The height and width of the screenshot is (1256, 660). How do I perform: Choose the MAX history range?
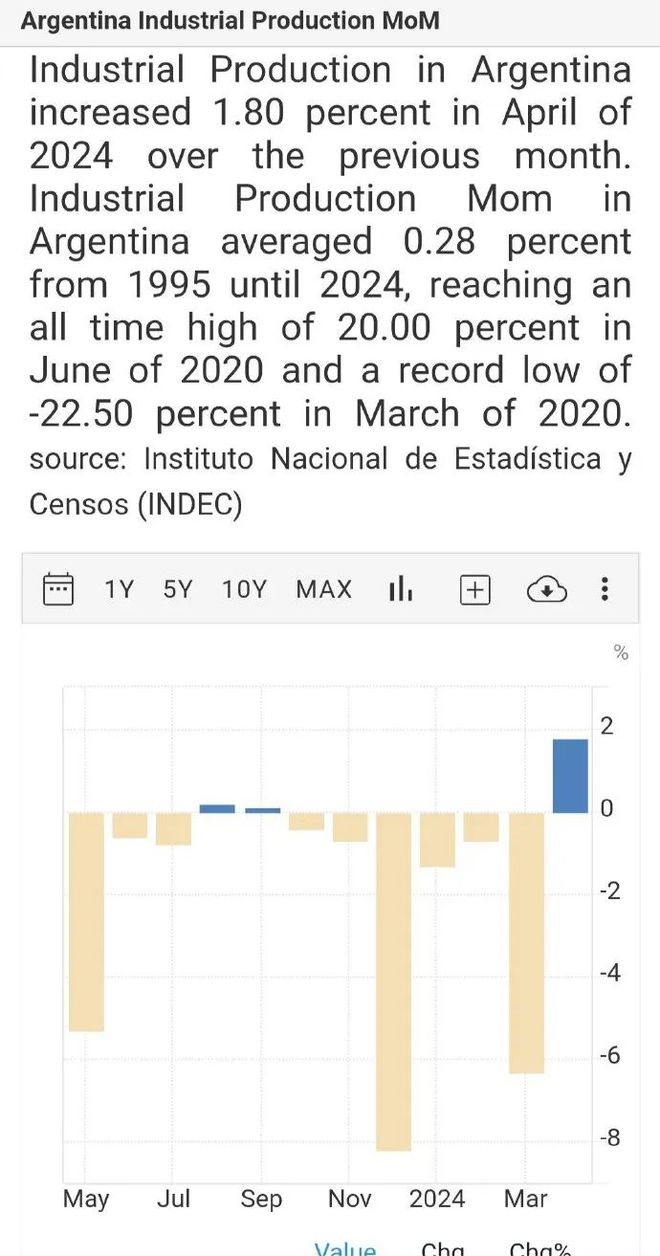pos(324,589)
